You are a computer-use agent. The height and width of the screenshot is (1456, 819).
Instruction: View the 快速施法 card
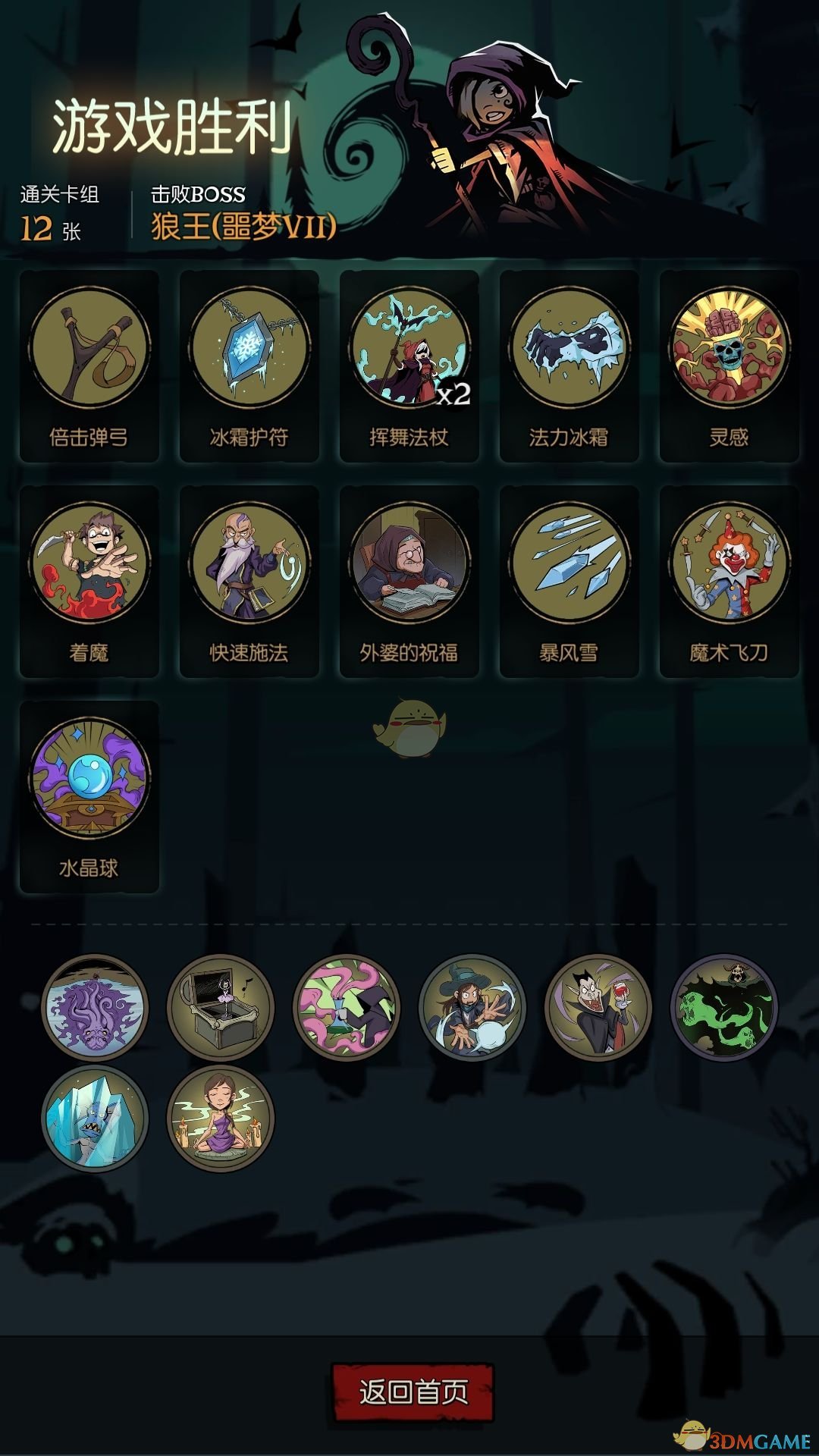[x=249, y=580]
